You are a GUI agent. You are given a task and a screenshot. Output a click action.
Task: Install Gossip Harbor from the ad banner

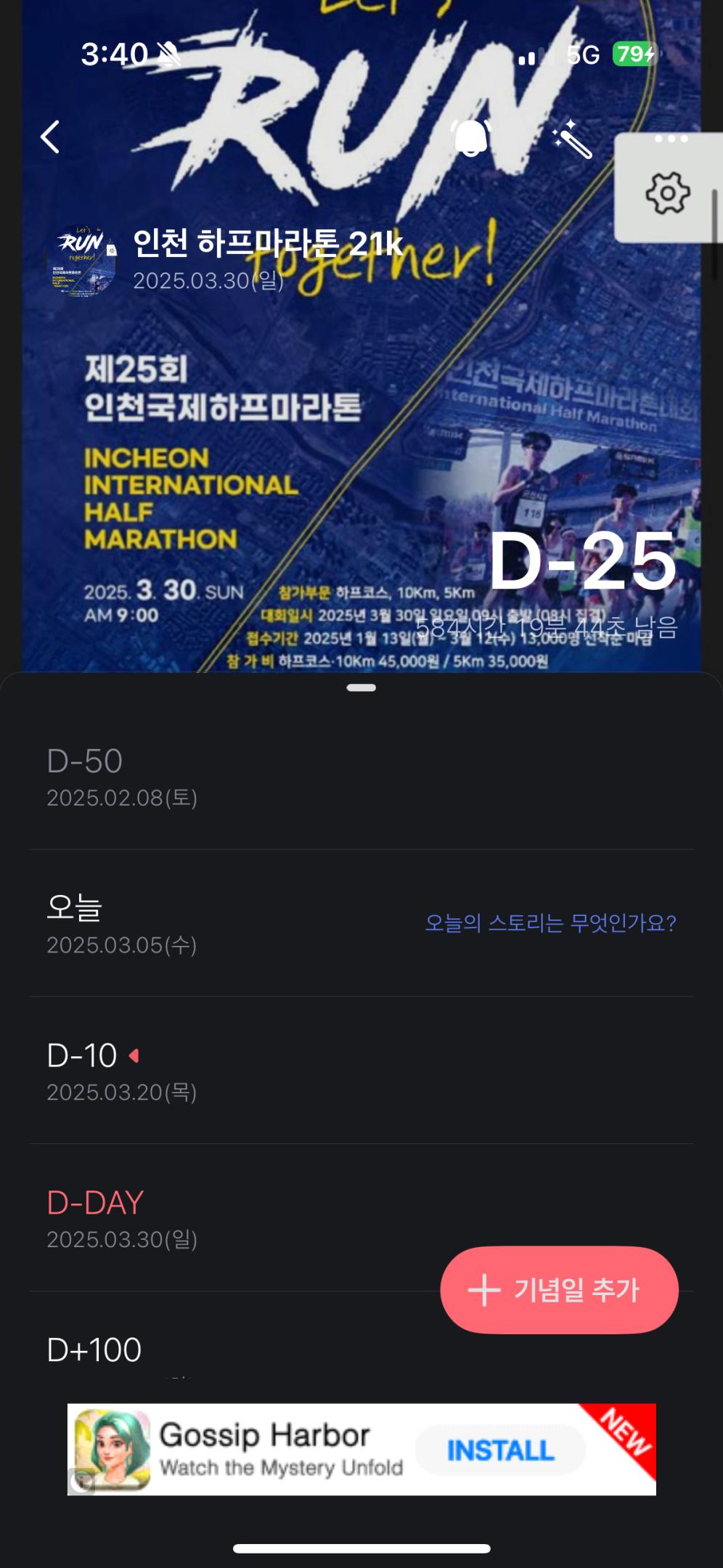click(x=500, y=1450)
